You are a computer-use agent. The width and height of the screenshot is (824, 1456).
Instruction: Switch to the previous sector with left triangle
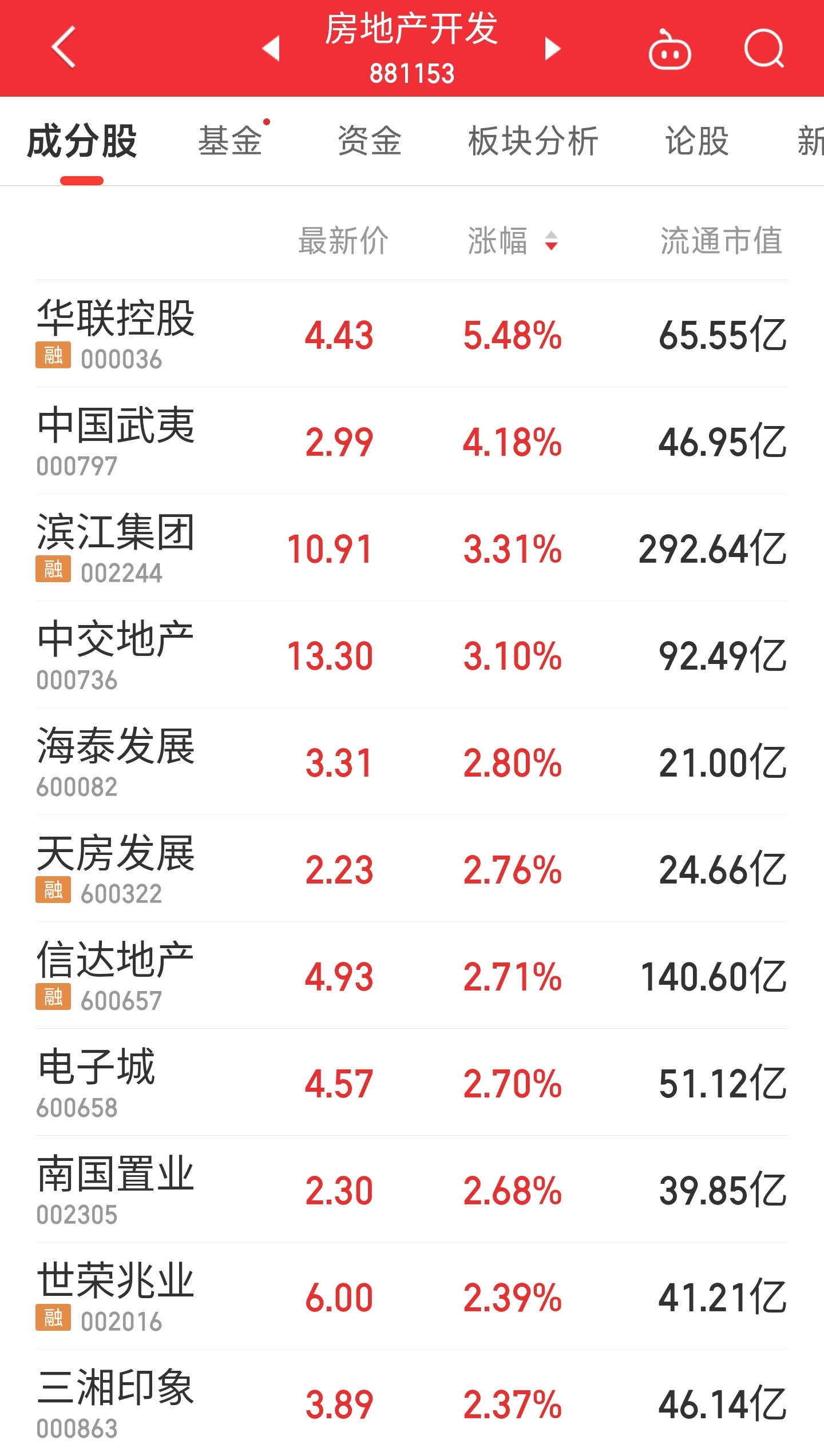[271, 48]
